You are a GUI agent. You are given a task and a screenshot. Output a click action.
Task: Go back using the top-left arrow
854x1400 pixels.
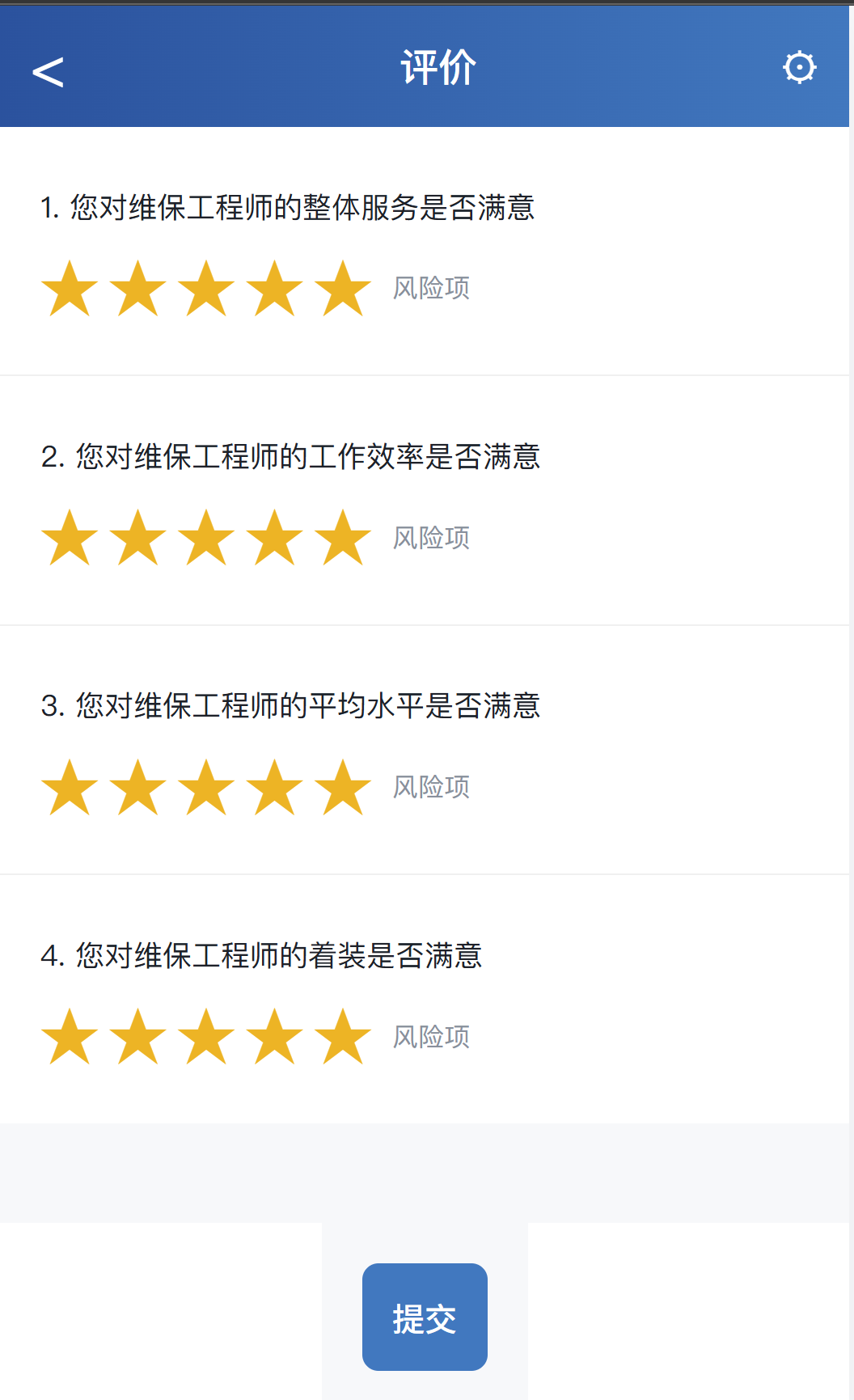pos(48,72)
